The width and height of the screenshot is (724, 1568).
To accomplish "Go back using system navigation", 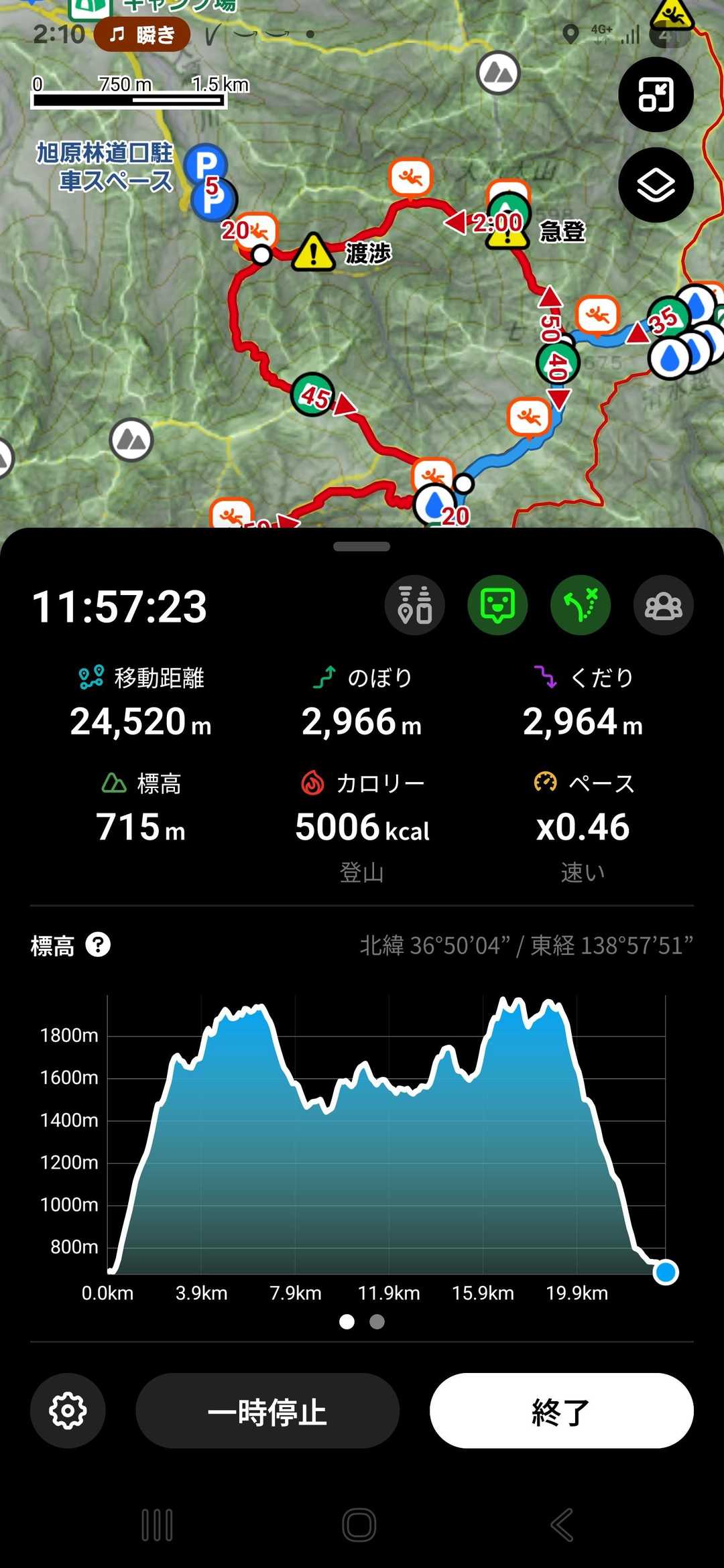I will 562,1525.
